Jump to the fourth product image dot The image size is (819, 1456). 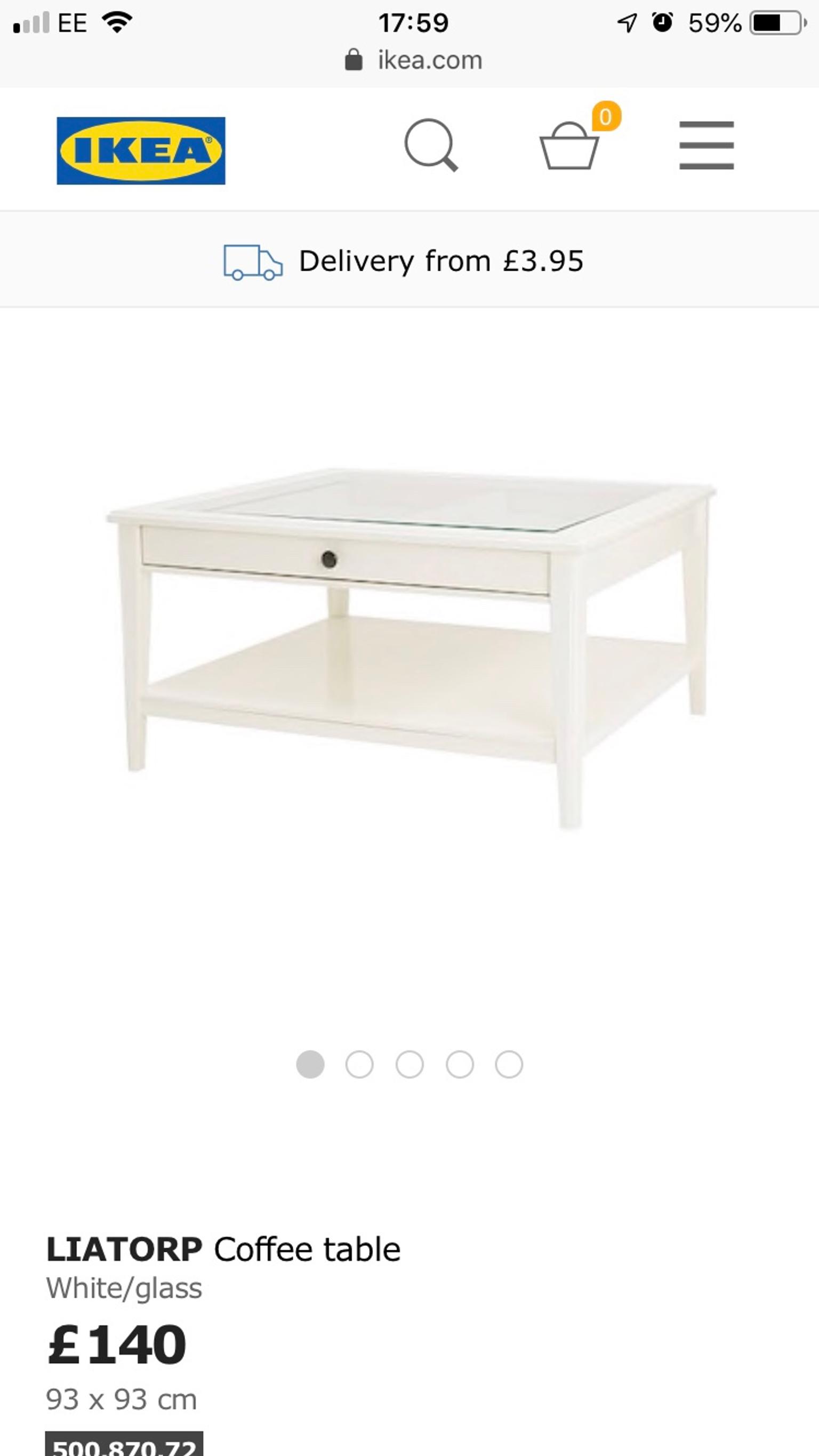459,1065
